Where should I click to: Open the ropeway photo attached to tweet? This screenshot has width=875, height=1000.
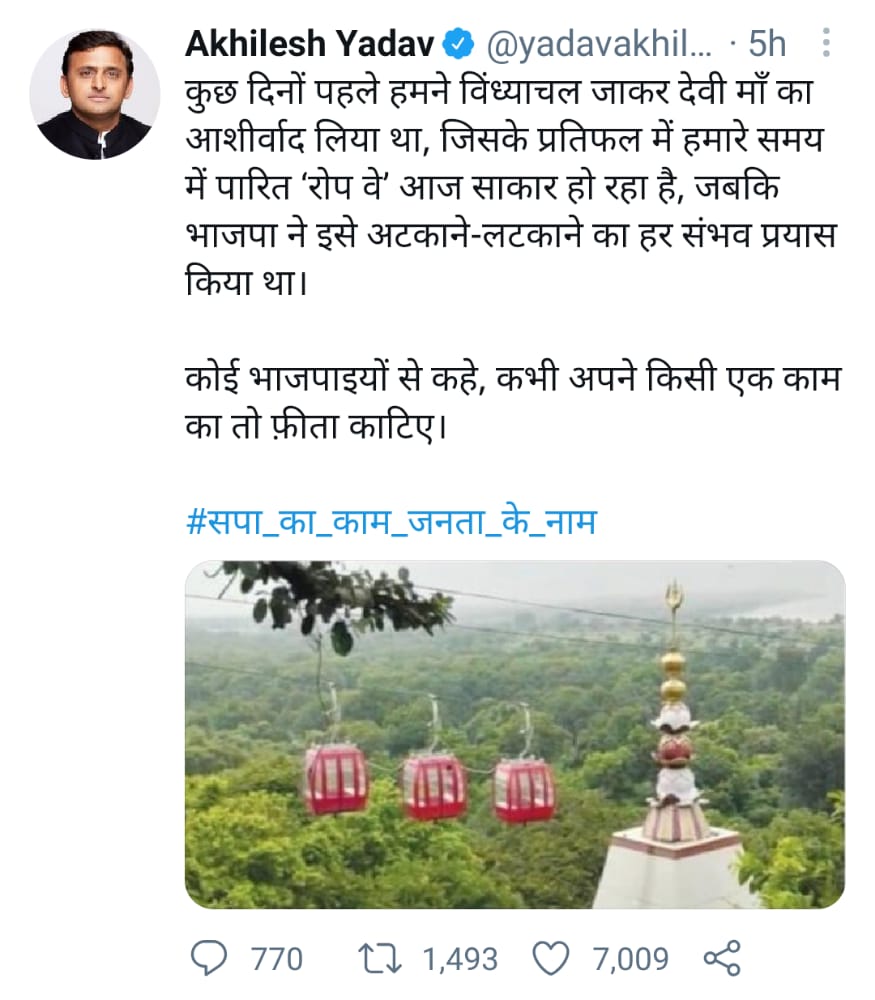click(514, 734)
